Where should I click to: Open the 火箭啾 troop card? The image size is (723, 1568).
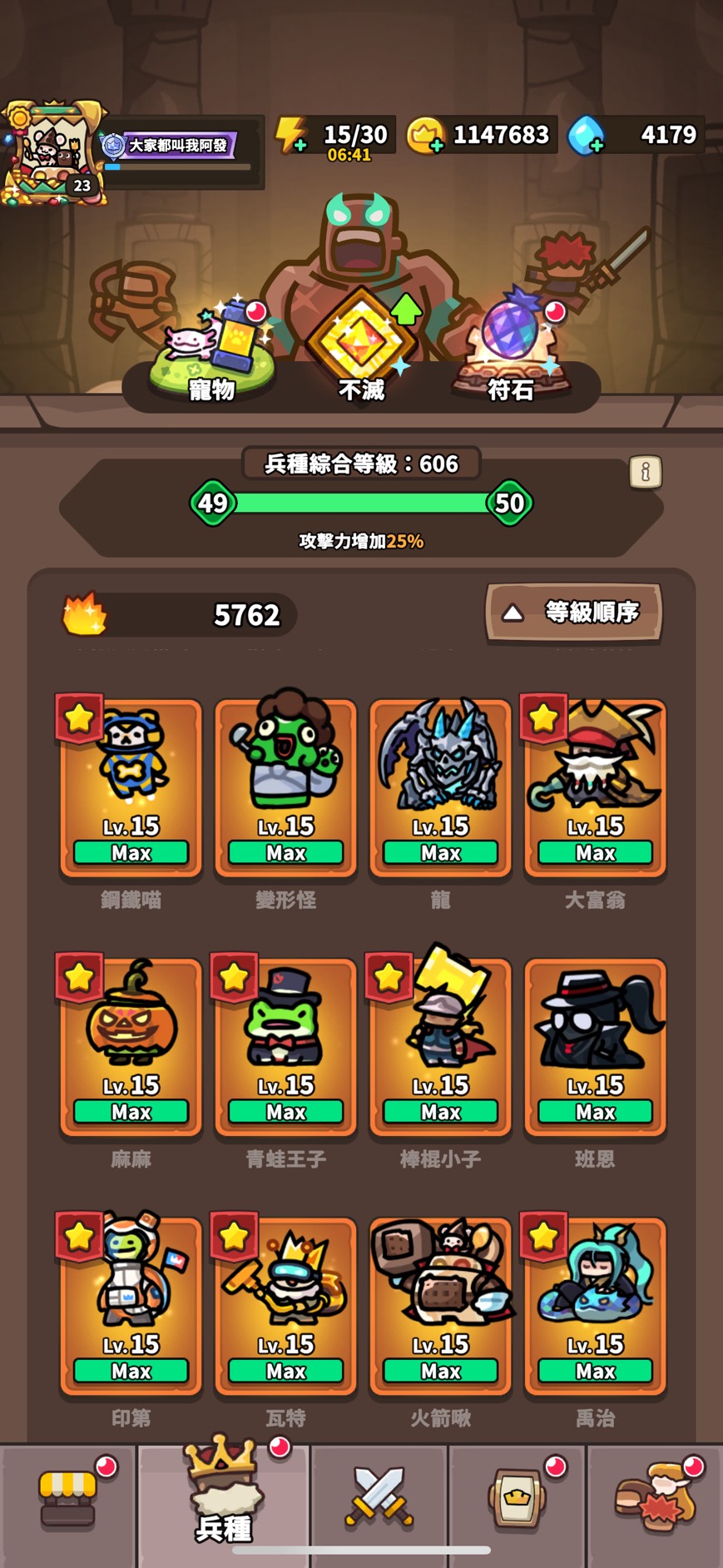(440, 1305)
